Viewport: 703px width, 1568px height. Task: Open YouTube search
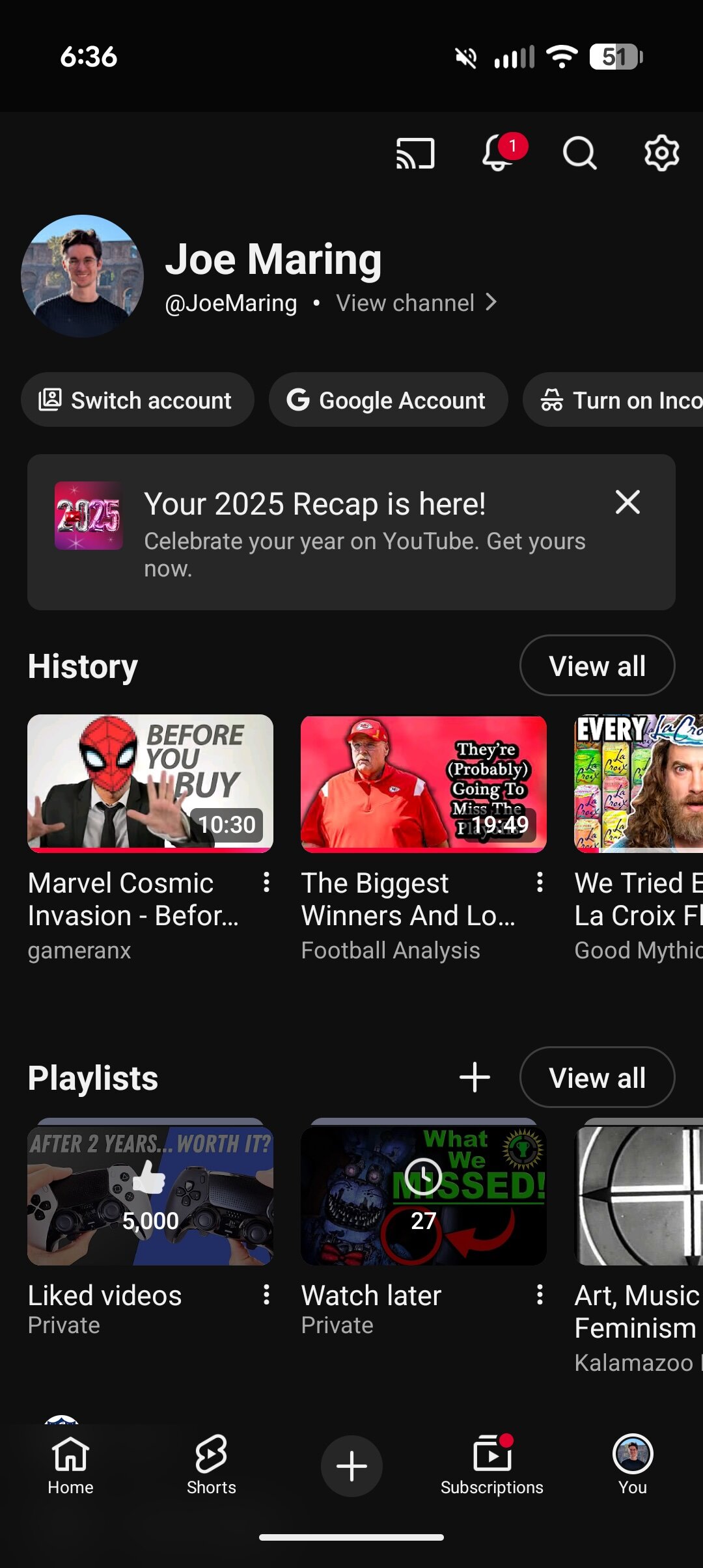[x=579, y=154]
